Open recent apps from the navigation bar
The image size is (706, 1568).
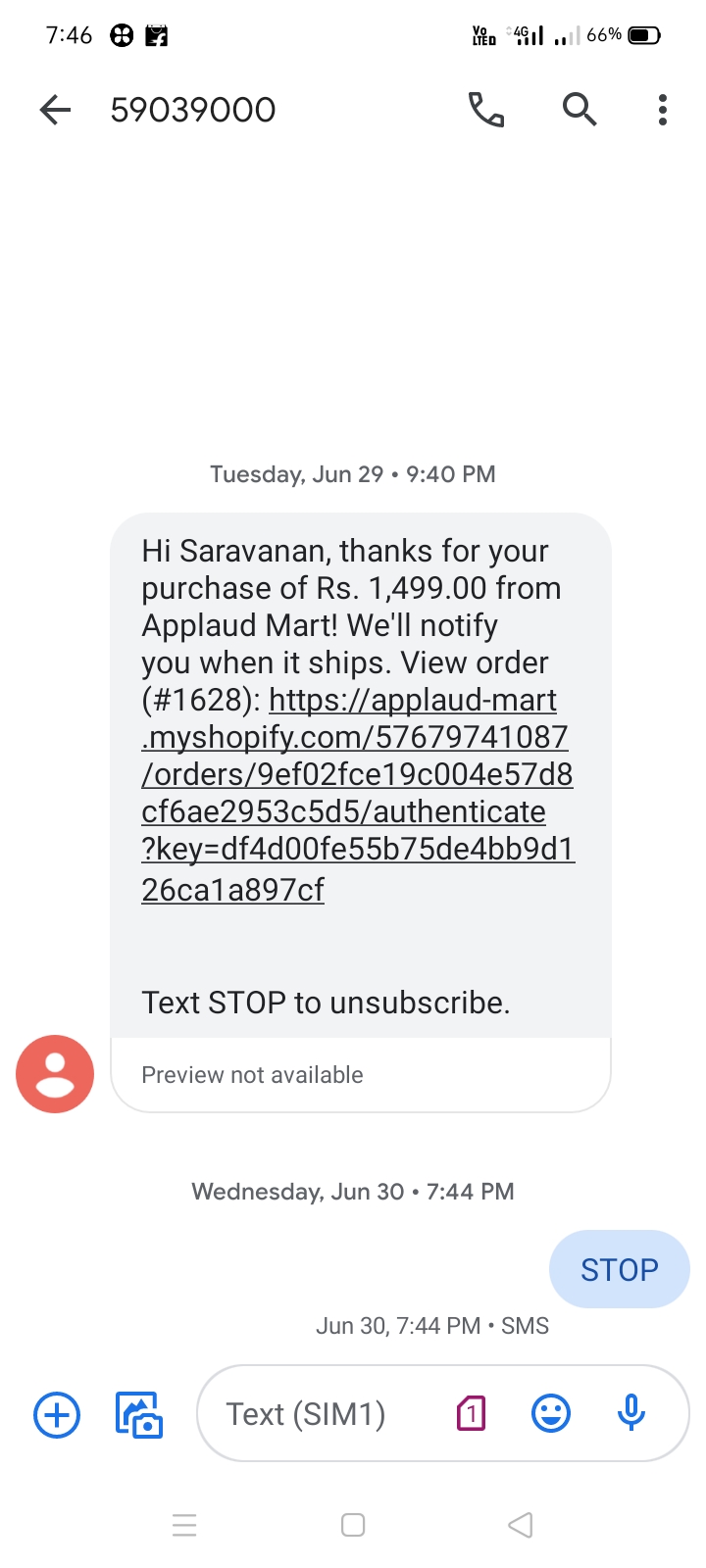184,1525
